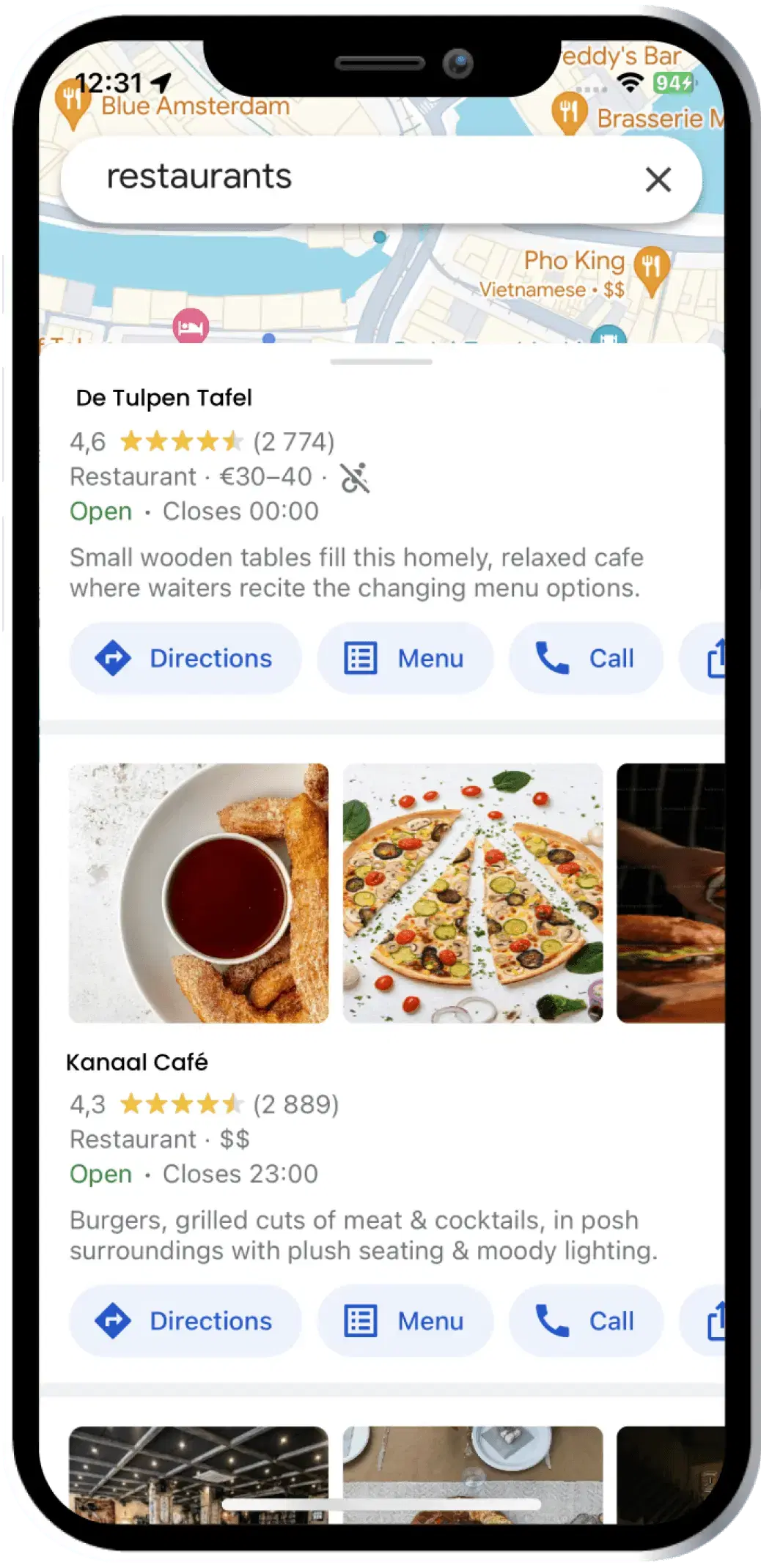Open the churros photo of Kanaal Café

click(x=199, y=892)
